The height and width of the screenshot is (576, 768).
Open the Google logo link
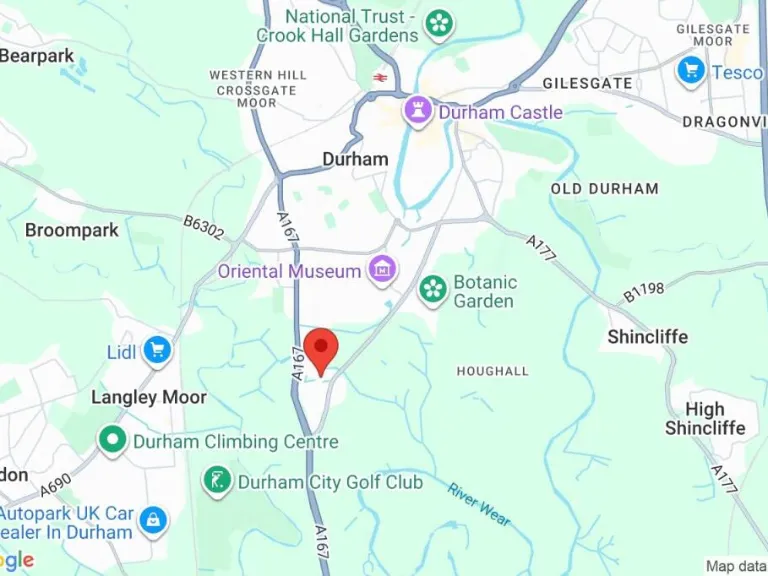[17, 560]
